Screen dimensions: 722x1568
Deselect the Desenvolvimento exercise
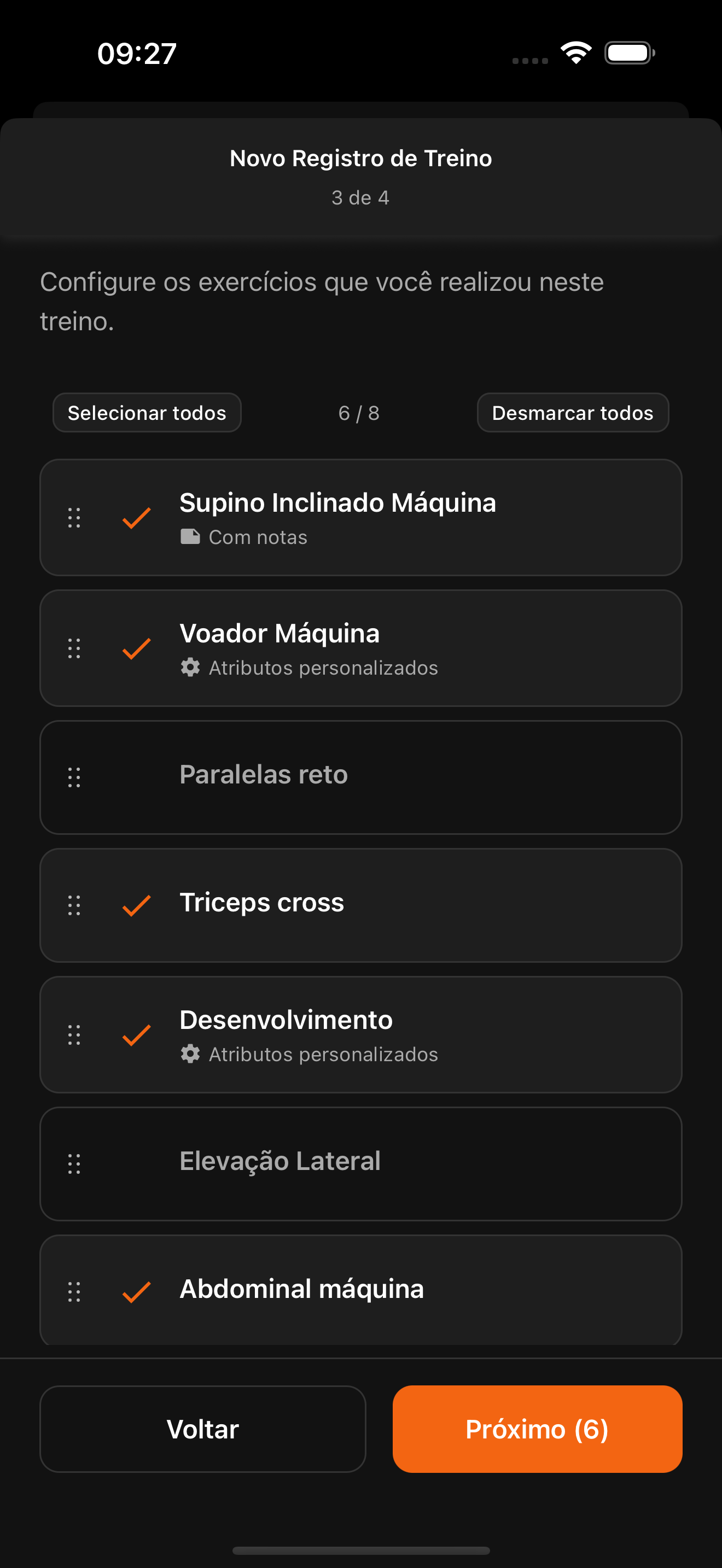click(136, 1035)
